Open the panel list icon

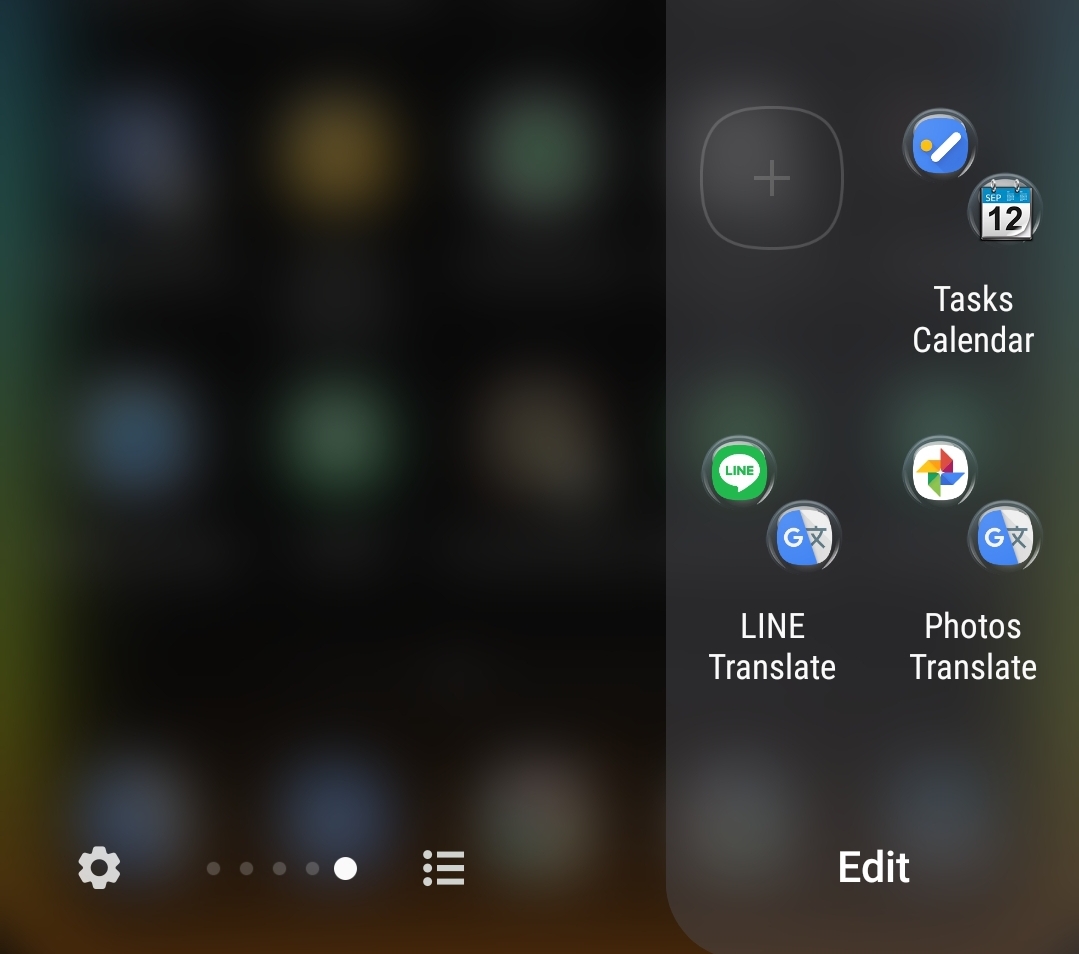[443, 868]
